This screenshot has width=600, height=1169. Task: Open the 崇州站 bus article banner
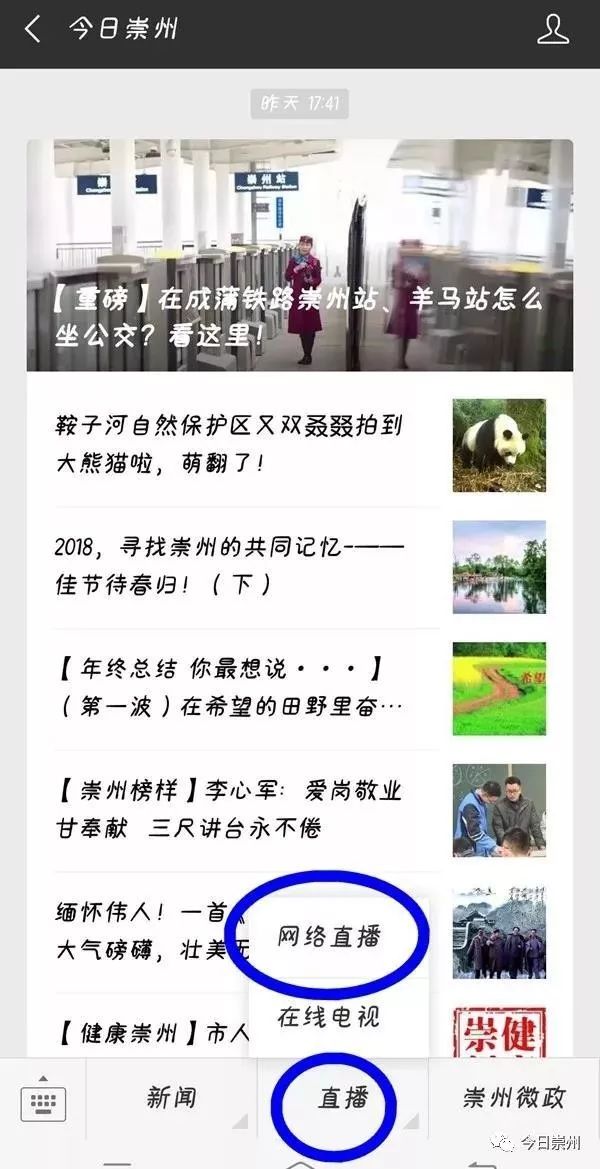coord(300,255)
